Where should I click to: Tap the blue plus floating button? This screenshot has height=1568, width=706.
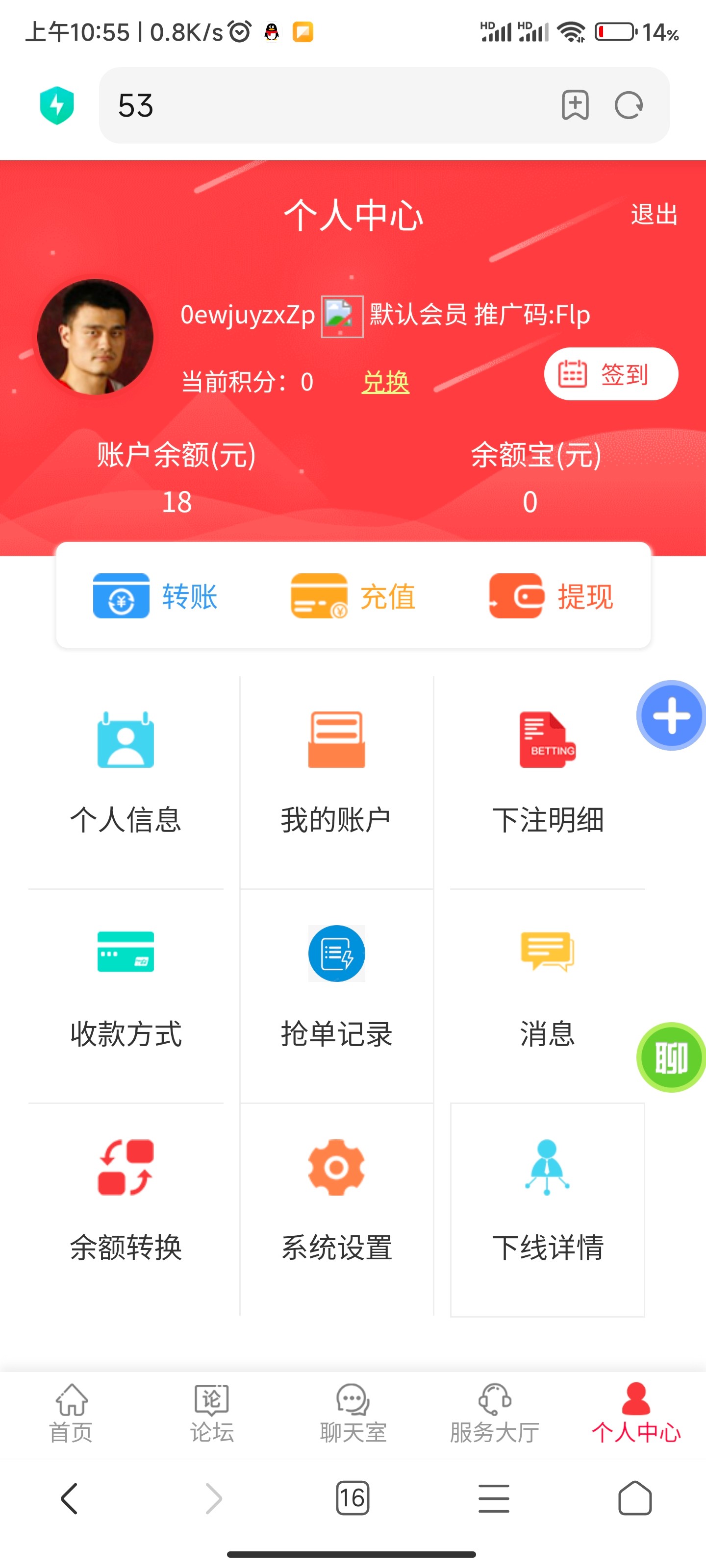click(x=671, y=715)
